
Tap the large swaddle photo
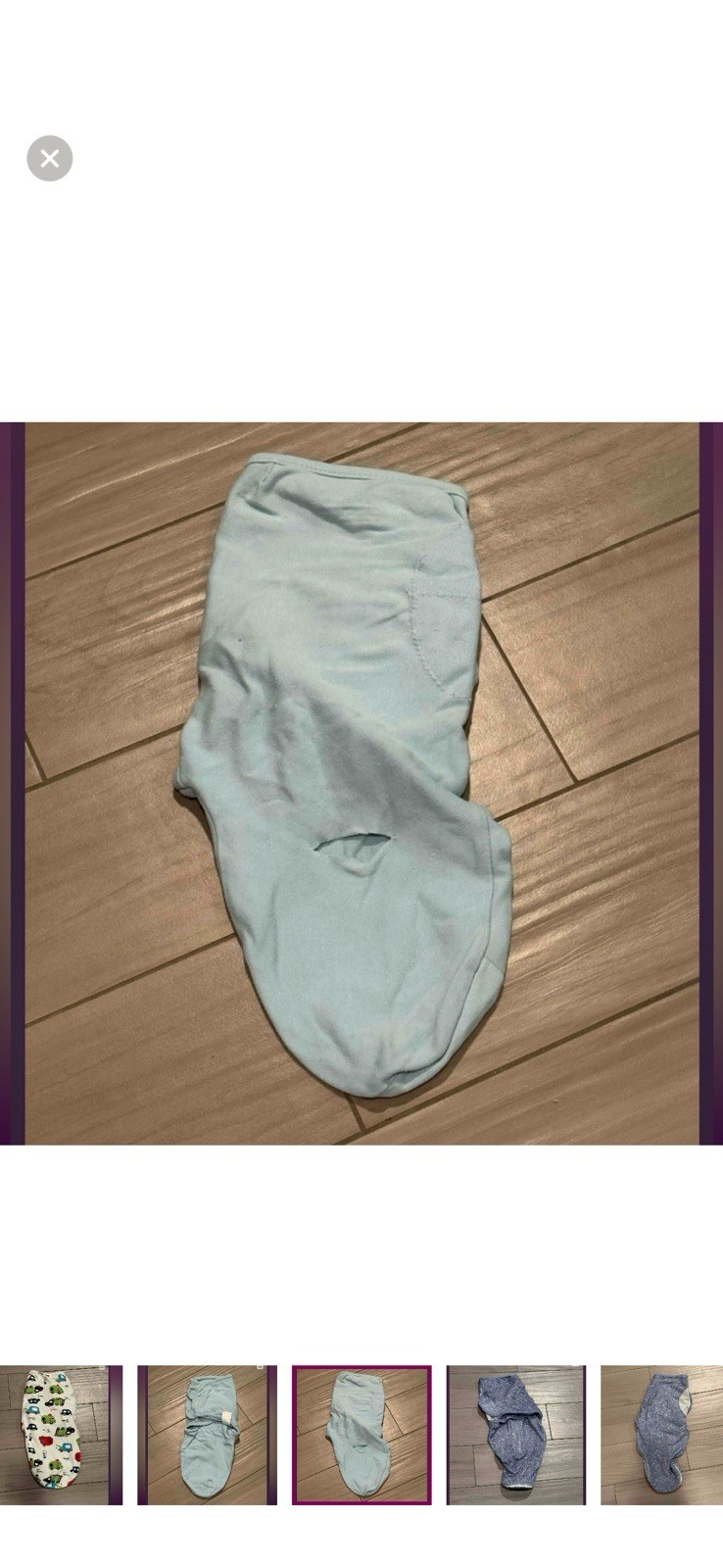[x=361, y=783]
